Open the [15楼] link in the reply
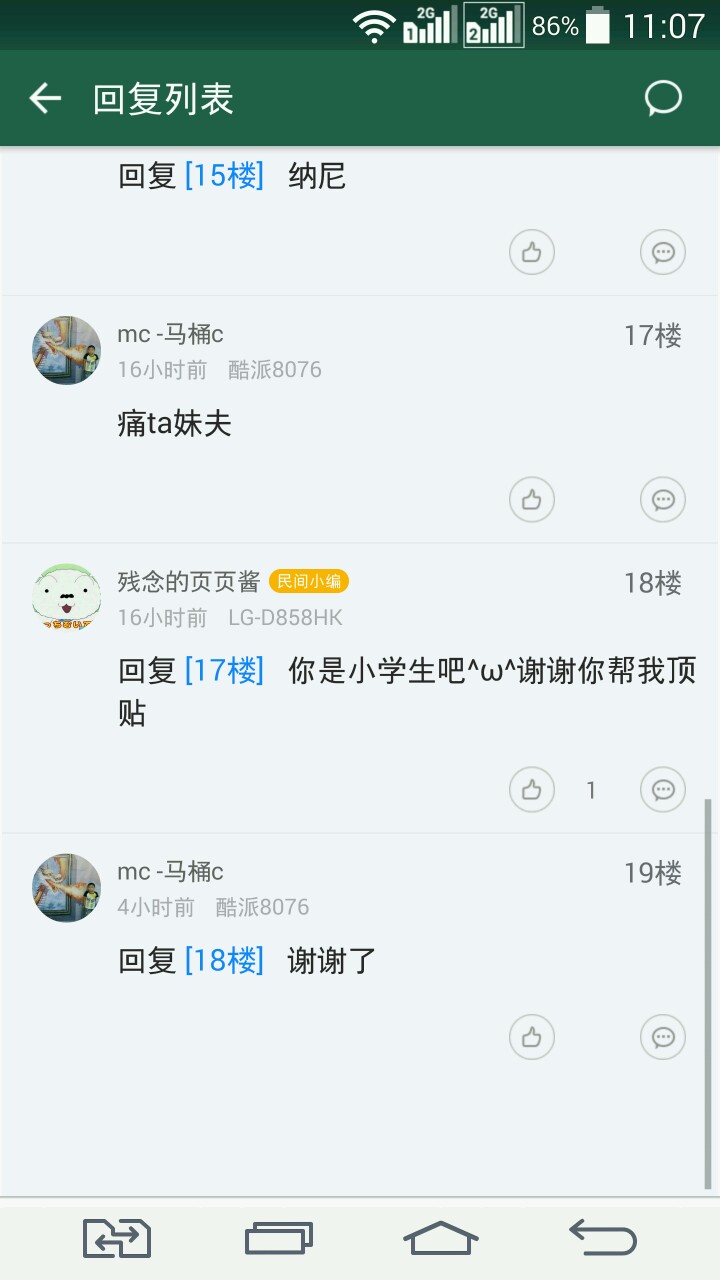Screen dimensions: 720x1280 tap(224, 176)
